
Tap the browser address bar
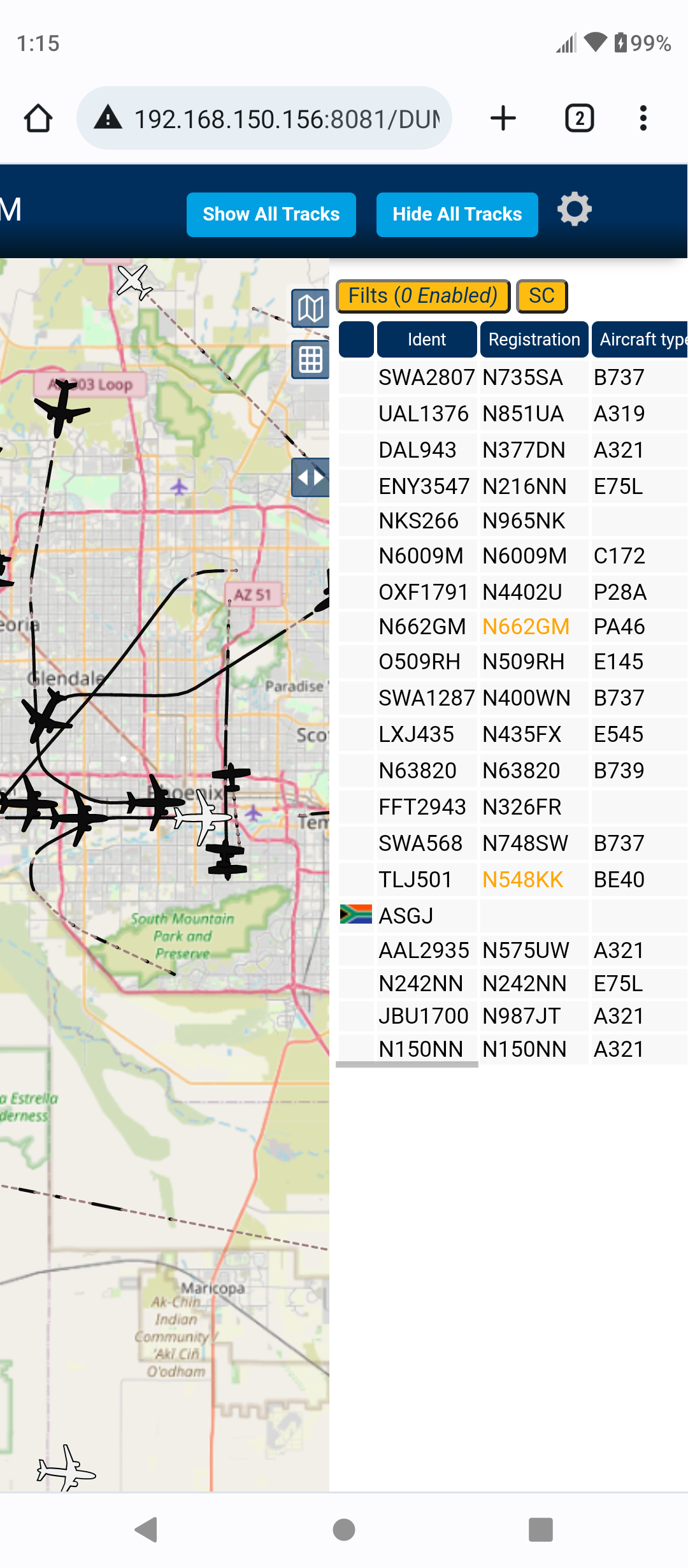[264, 119]
